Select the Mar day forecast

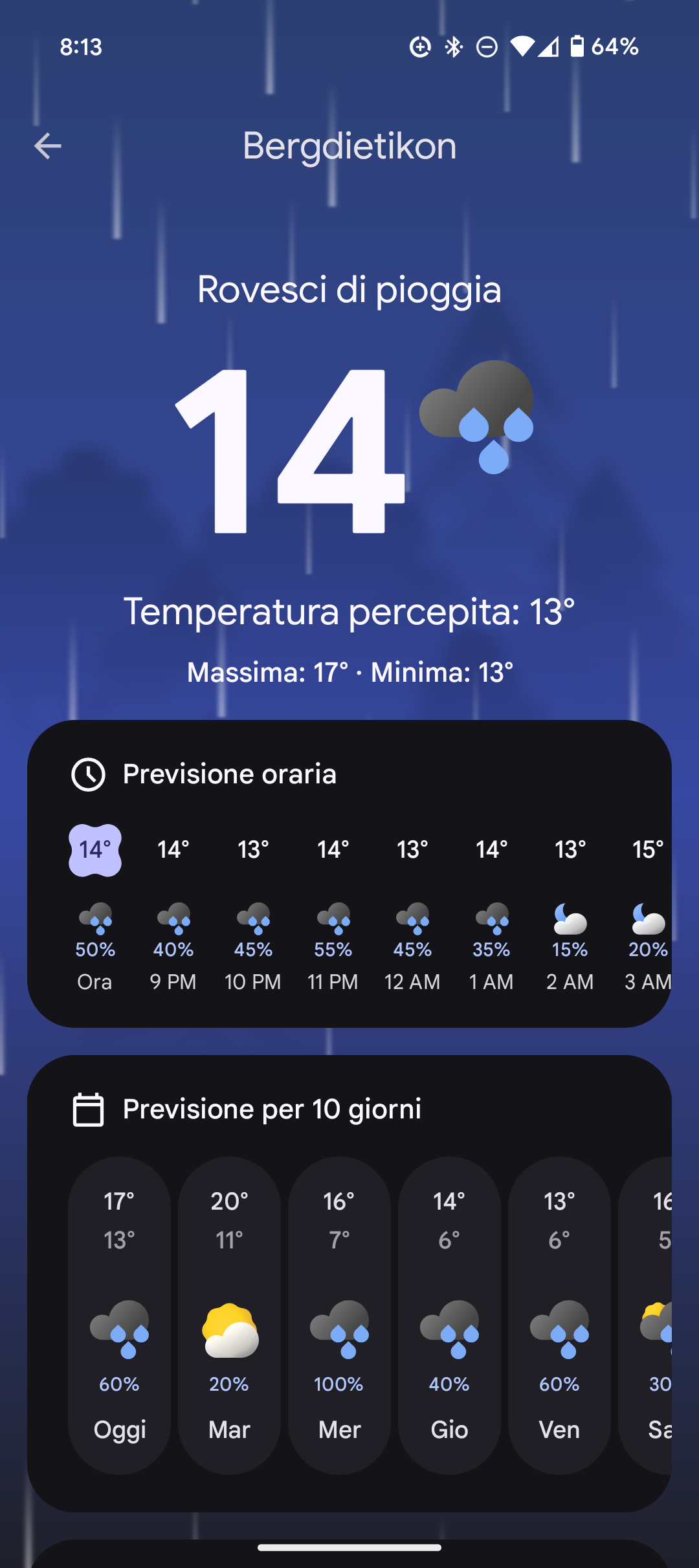(x=229, y=1314)
